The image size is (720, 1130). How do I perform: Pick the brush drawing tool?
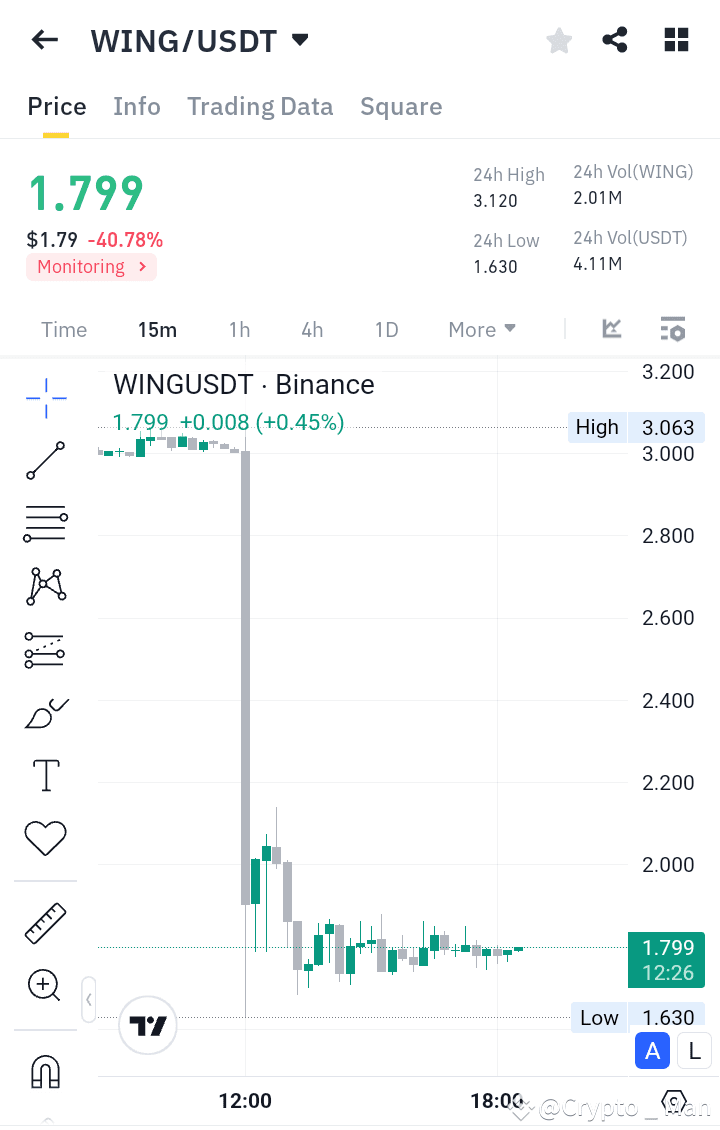tap(45, 713)
